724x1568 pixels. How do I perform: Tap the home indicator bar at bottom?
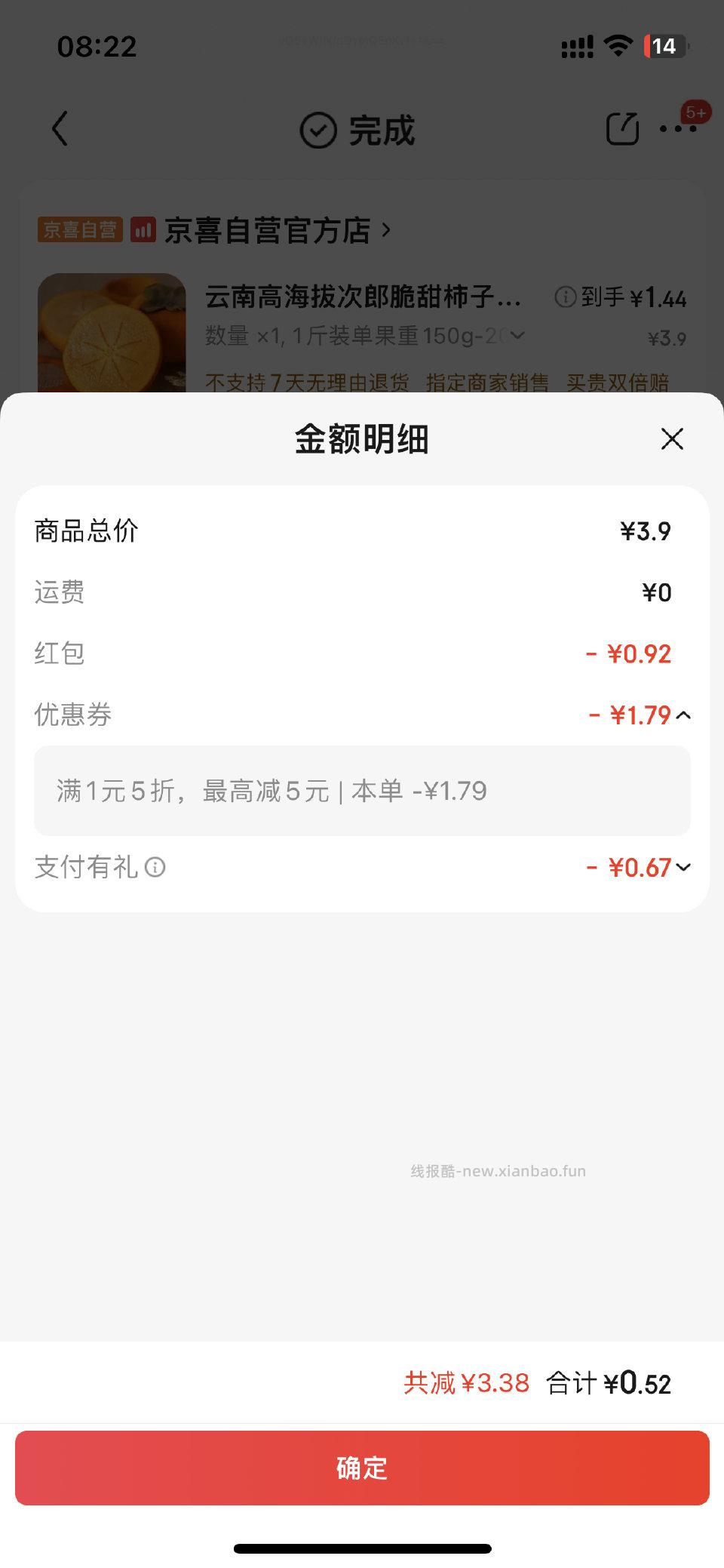[x=362, y=1548]
